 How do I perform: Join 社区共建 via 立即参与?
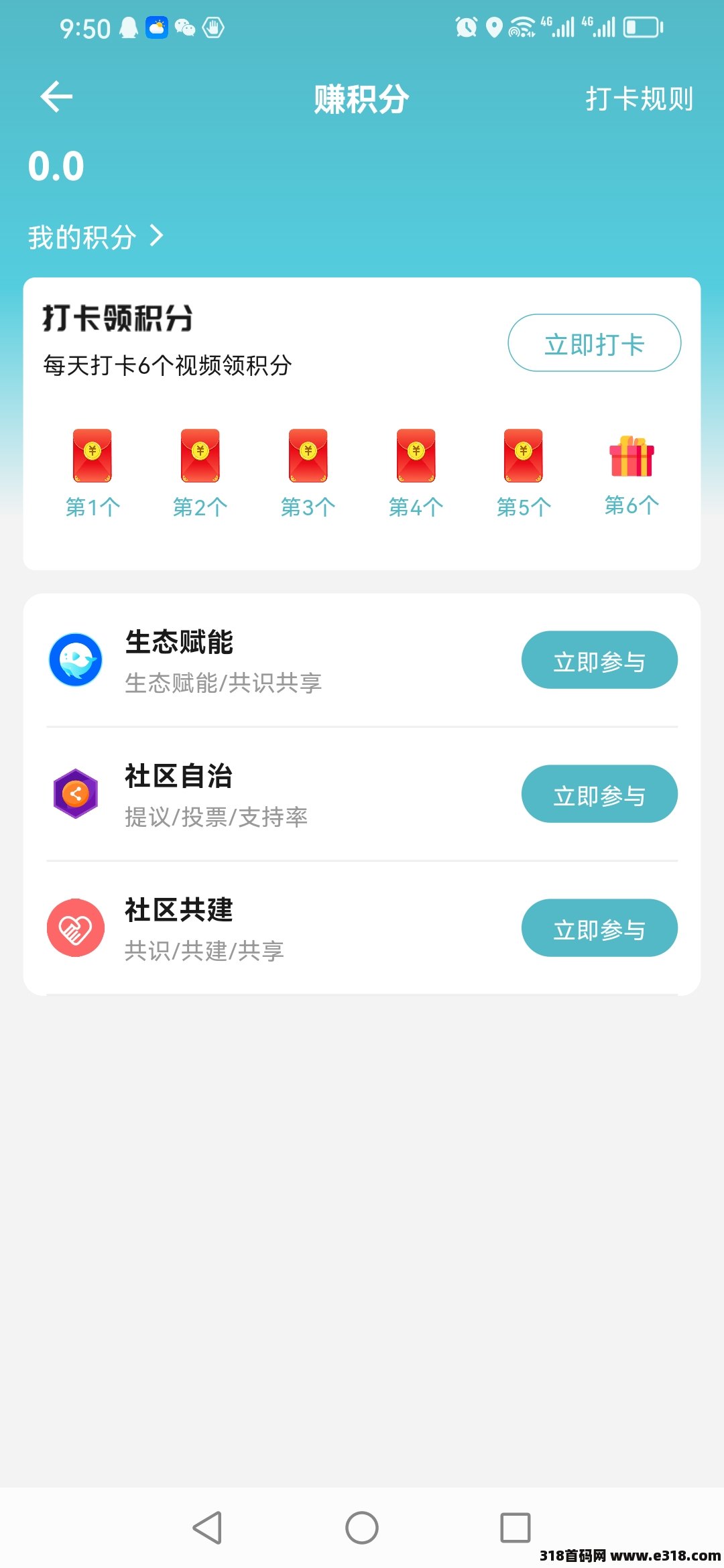pos(599,928)
